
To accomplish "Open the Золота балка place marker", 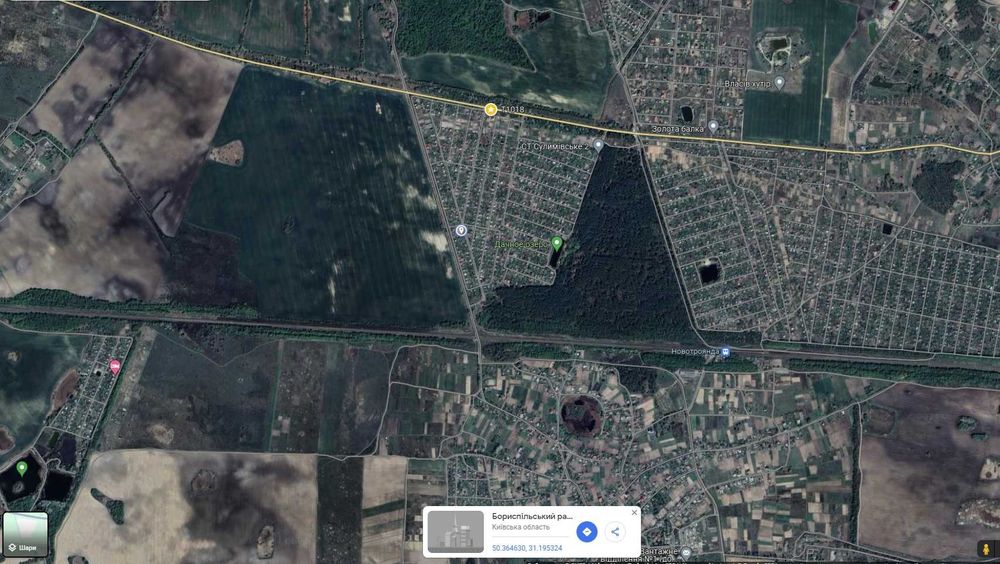I will 714,127.
